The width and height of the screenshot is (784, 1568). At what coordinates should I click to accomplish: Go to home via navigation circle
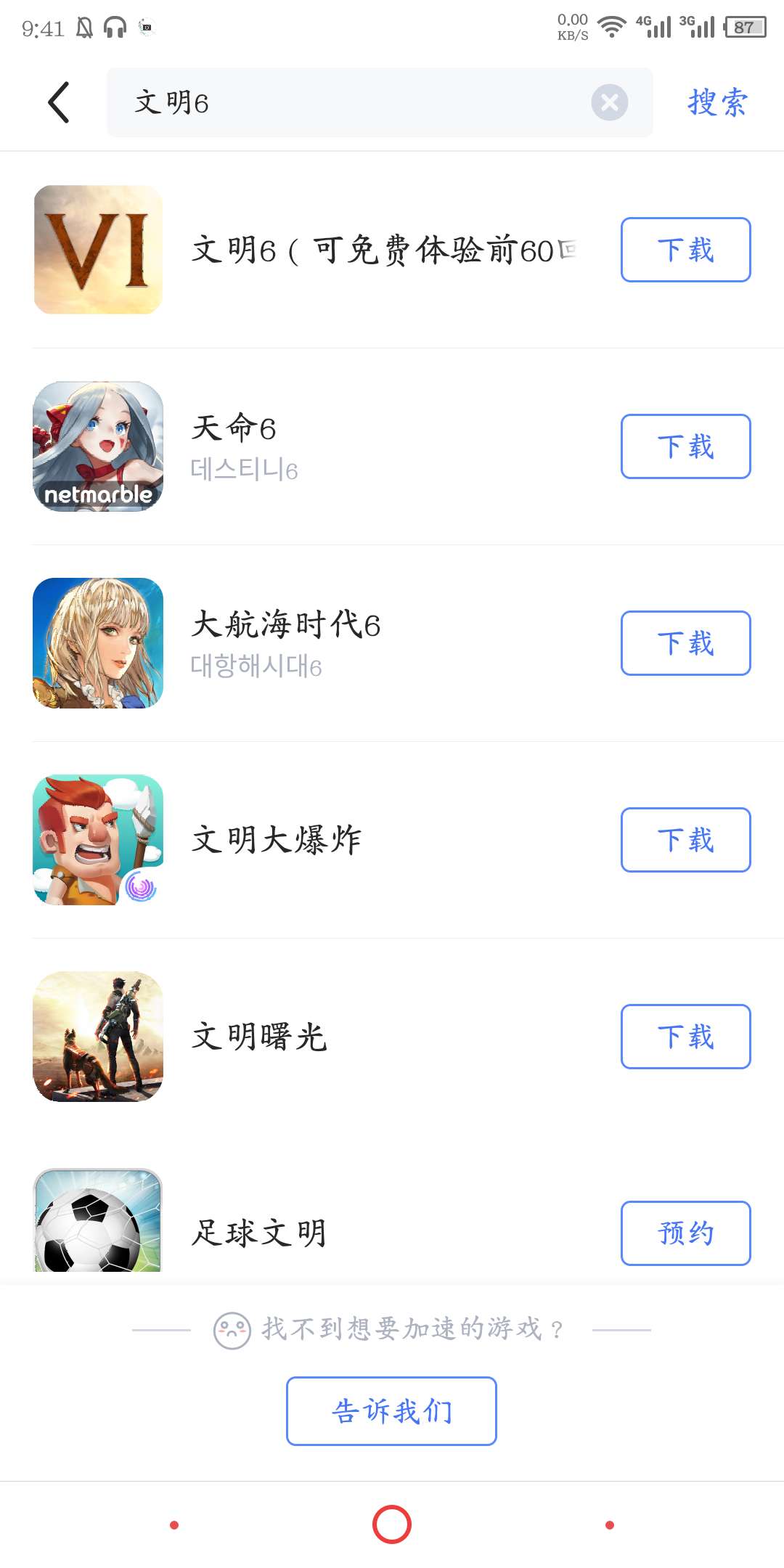click(392, 1524)
